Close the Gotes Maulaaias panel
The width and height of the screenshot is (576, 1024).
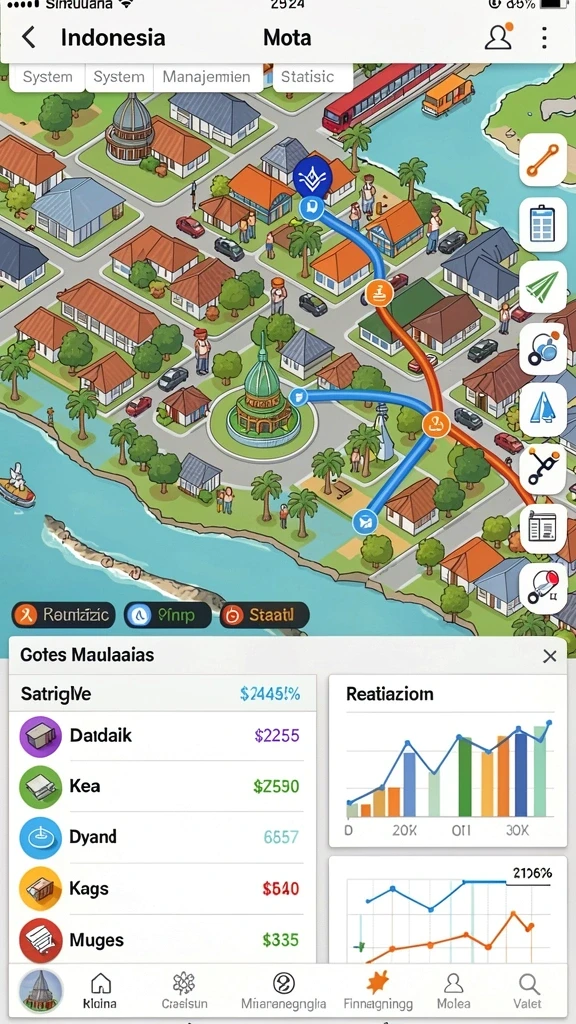coord(550,656)
